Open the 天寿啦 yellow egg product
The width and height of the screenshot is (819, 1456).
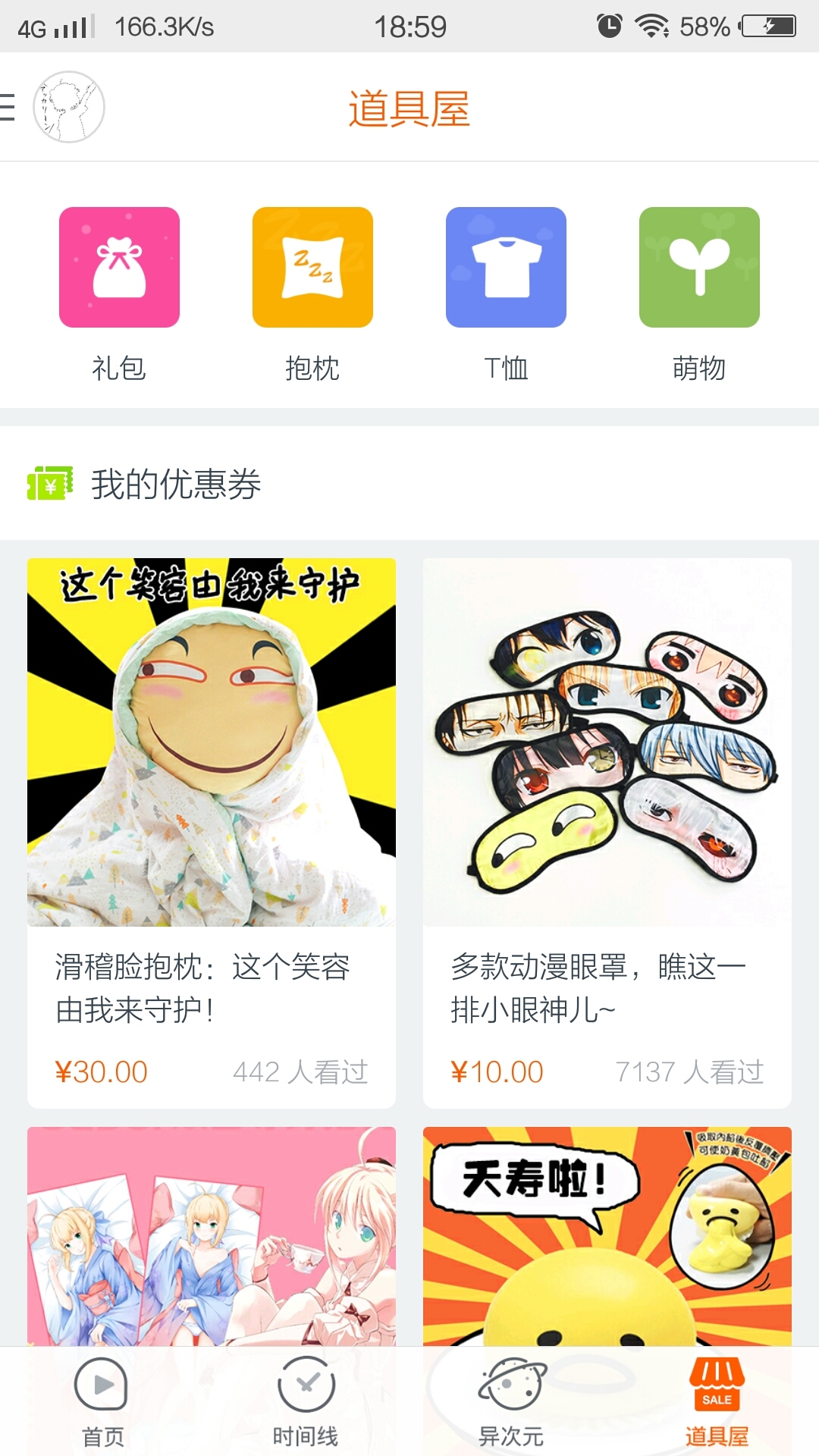[x=607, y=1236]
